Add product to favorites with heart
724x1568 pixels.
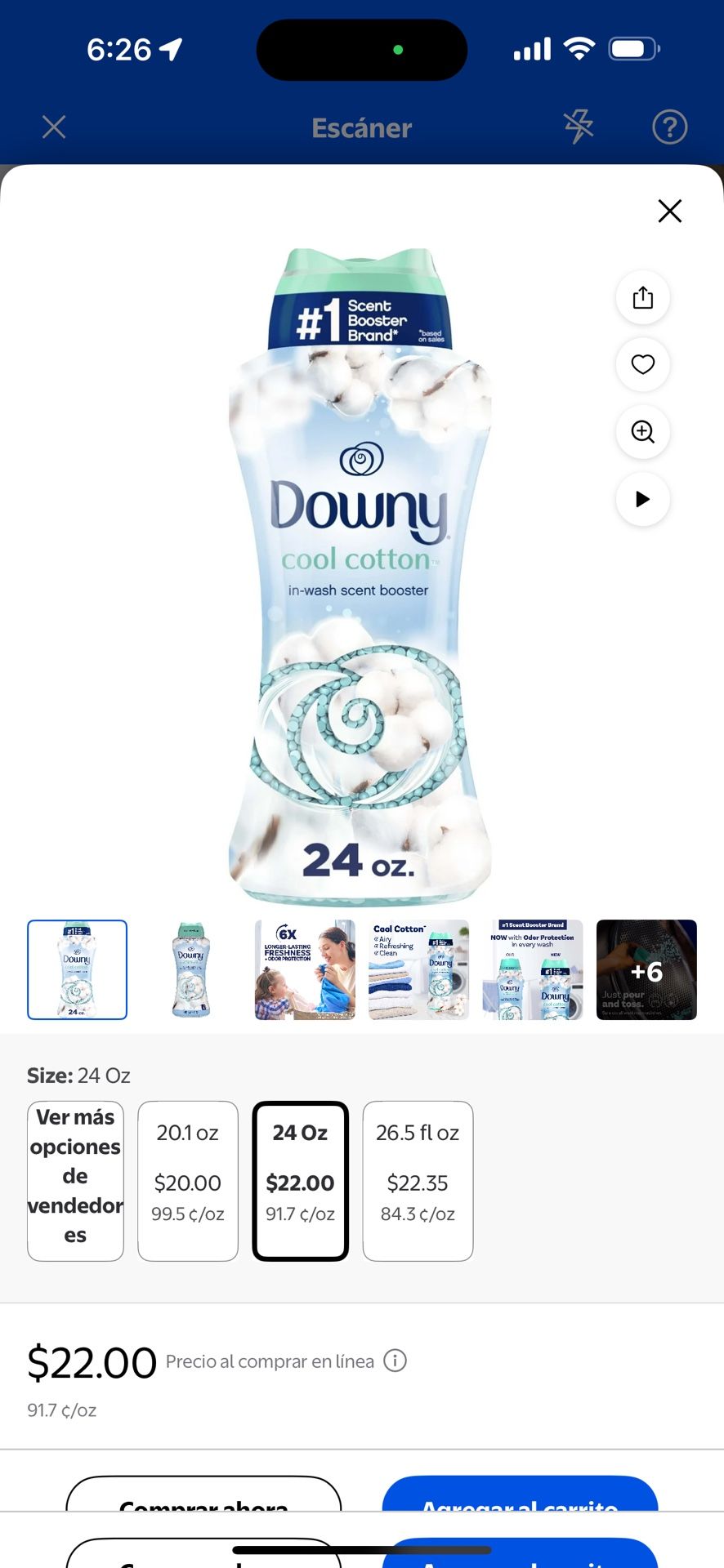tap(643, 365)
